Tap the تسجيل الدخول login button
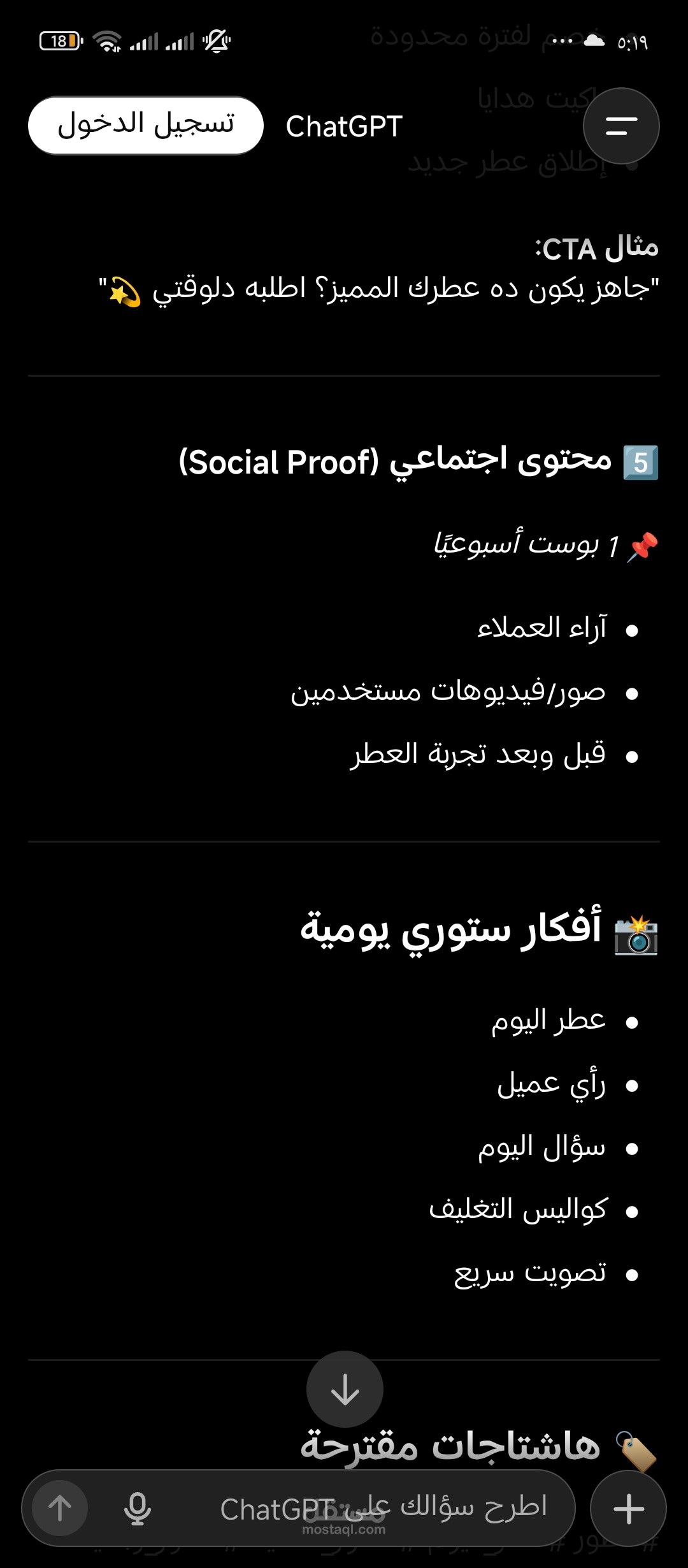The height and width of the screenshot is (1568, 688). point(145,125)
